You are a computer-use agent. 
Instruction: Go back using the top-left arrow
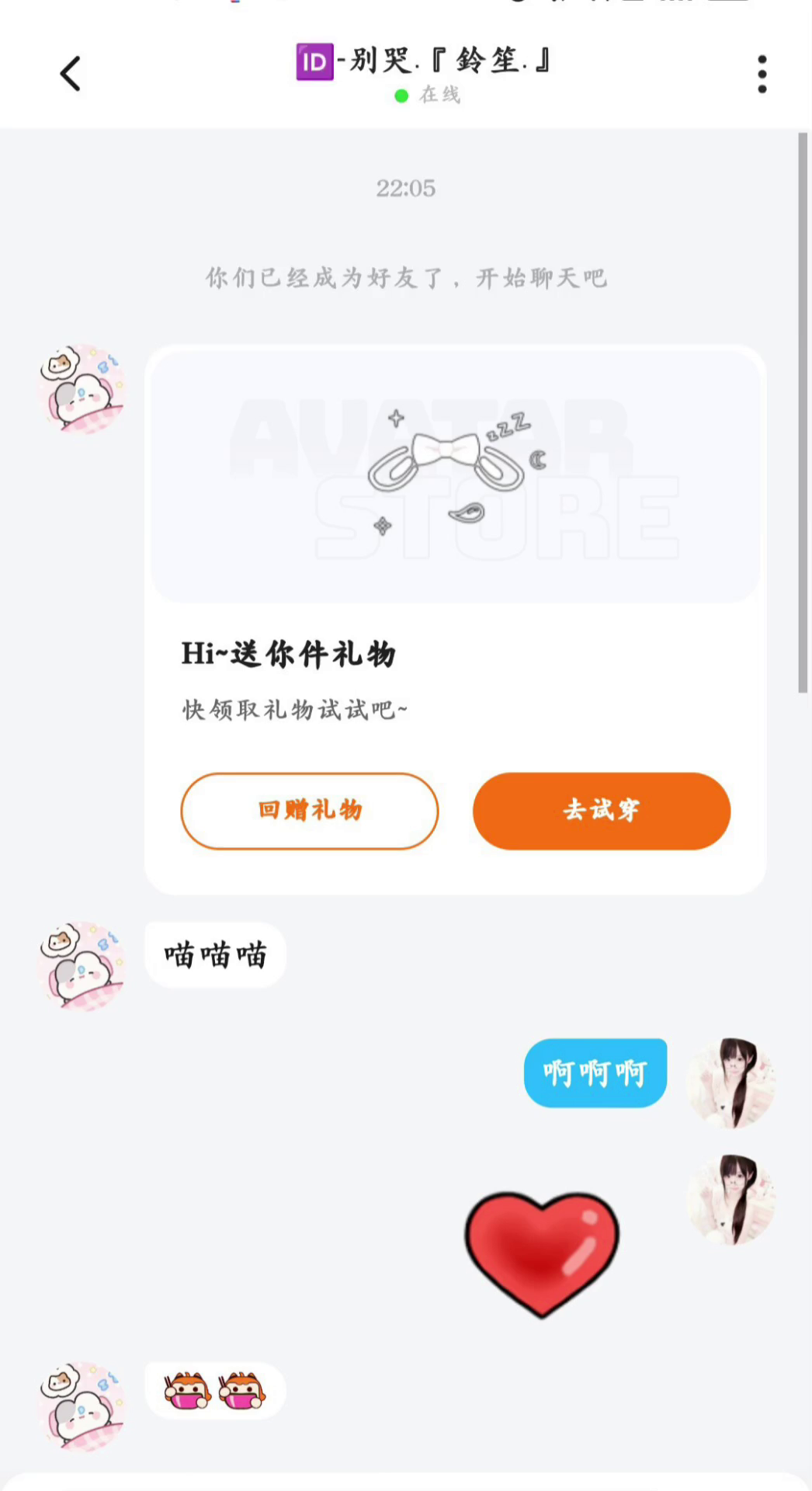coord(71,75)
